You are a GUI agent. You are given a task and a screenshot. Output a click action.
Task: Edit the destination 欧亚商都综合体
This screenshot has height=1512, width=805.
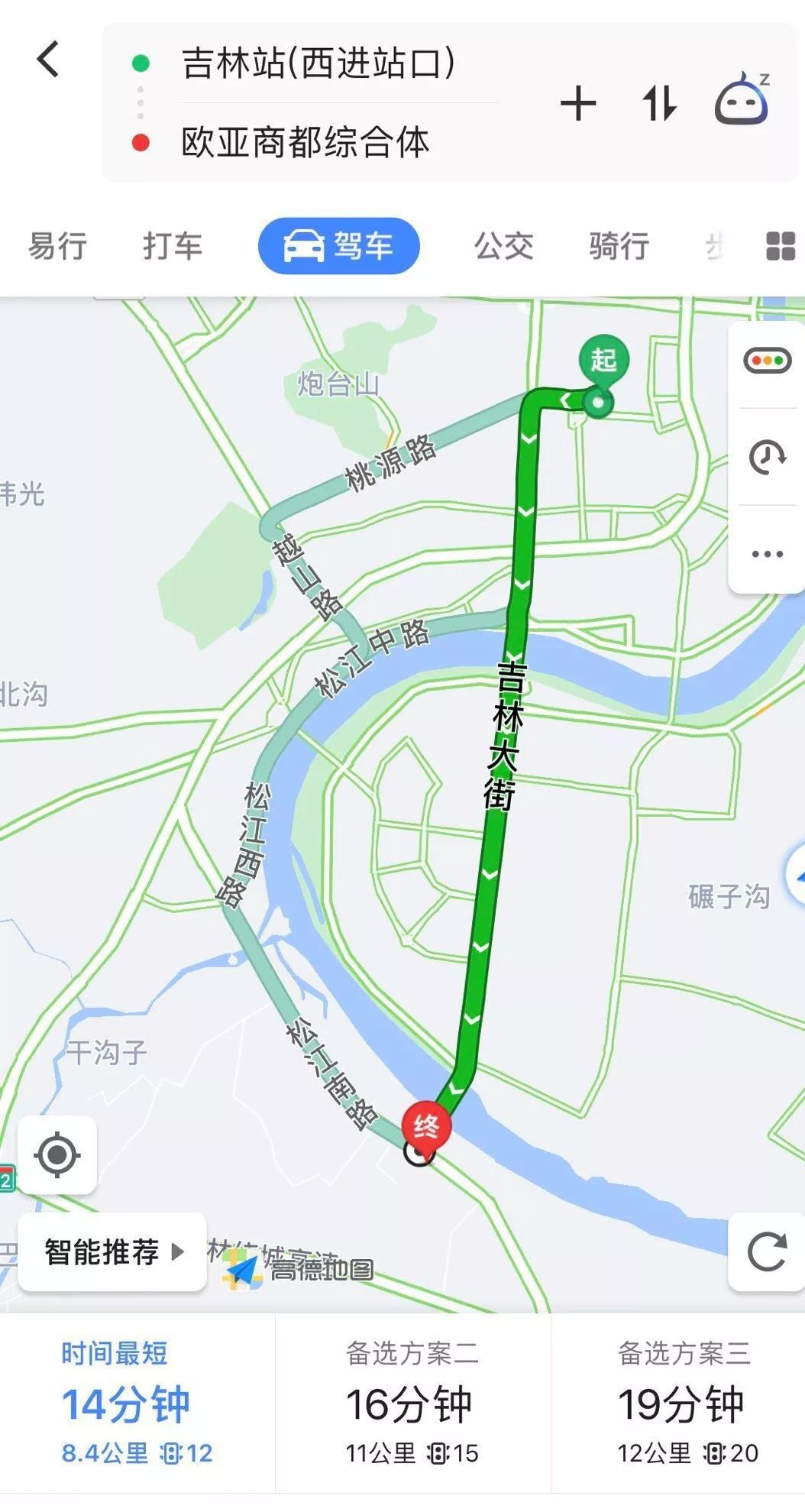pyautogui.click(x=305, y=142)
